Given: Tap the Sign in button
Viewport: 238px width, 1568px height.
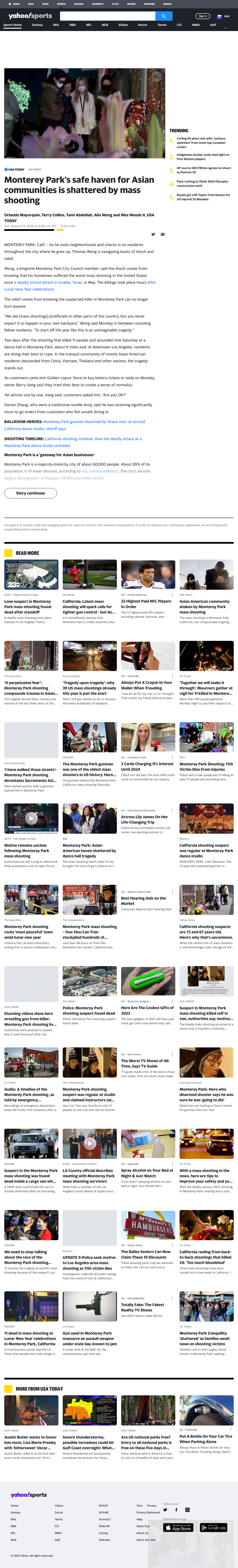Looking at the screenshot, I should point(203,16).
